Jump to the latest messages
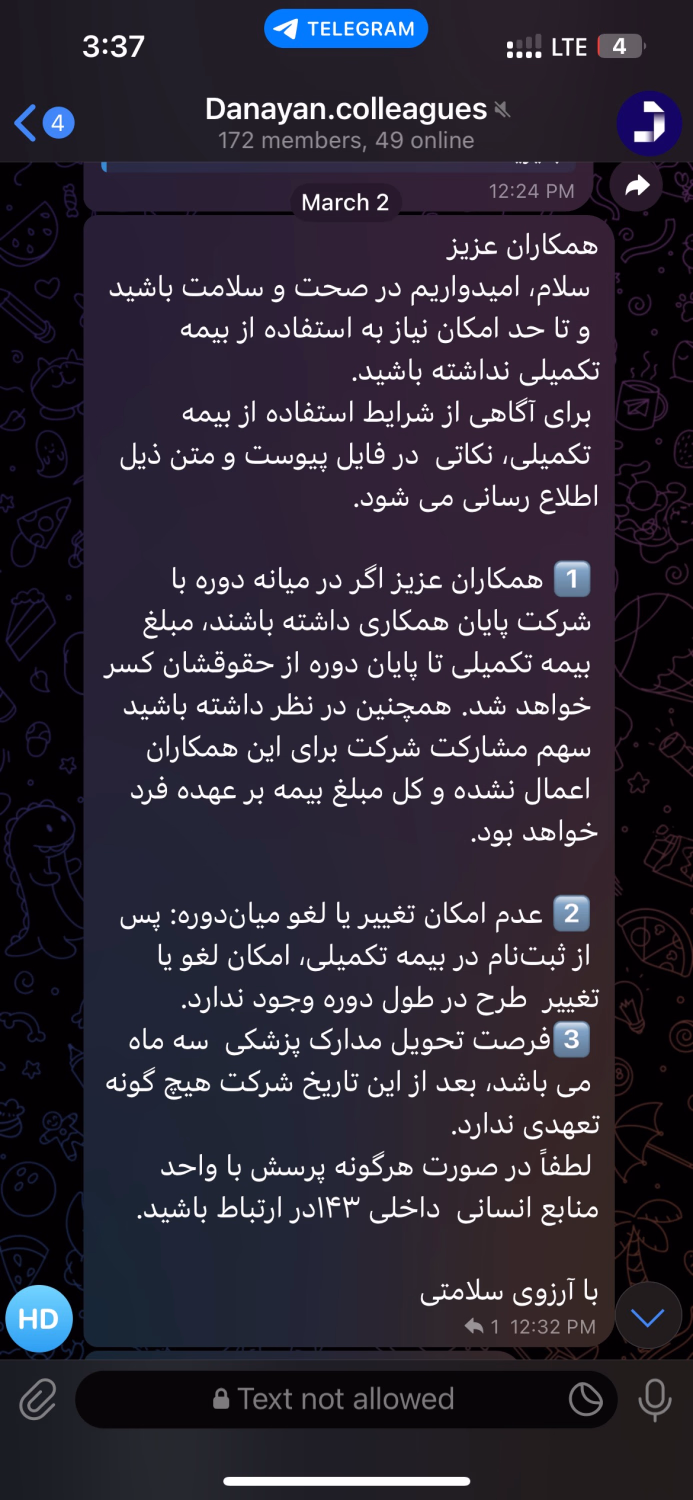693x1500 pixels. [648, 1318]
